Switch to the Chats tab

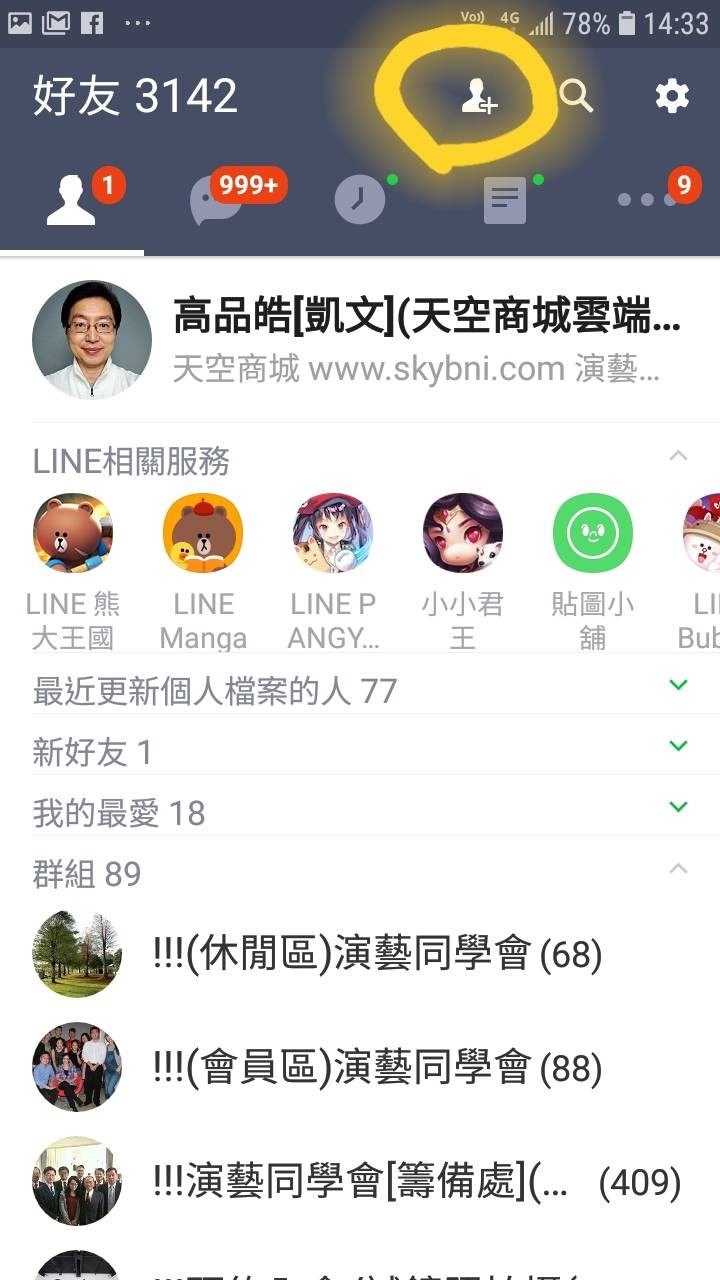(216, 200)
